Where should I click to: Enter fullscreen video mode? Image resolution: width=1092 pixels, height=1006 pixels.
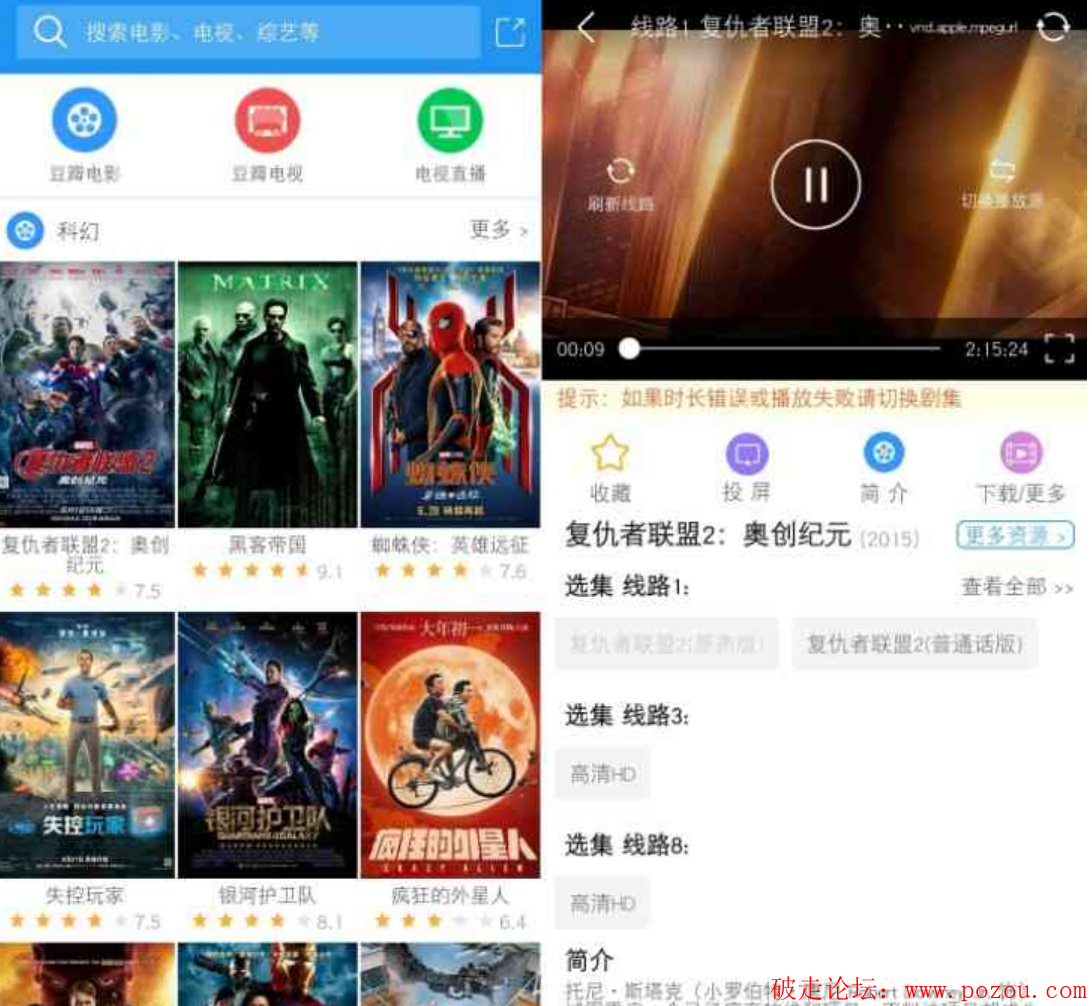(1059, 349)
